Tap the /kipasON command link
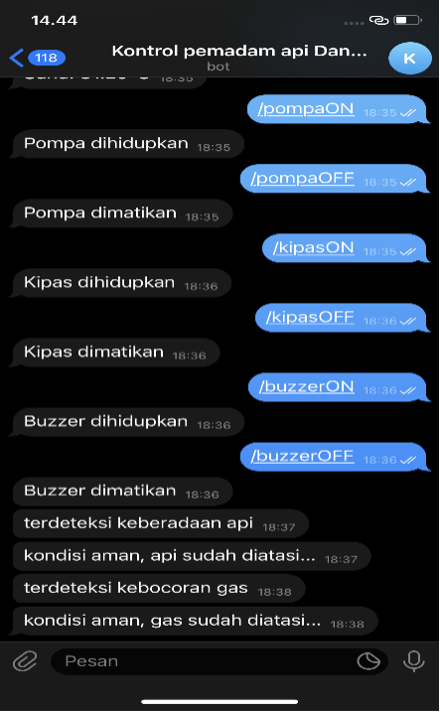Viewport: 440px width, 715px height. pos(313,248)
